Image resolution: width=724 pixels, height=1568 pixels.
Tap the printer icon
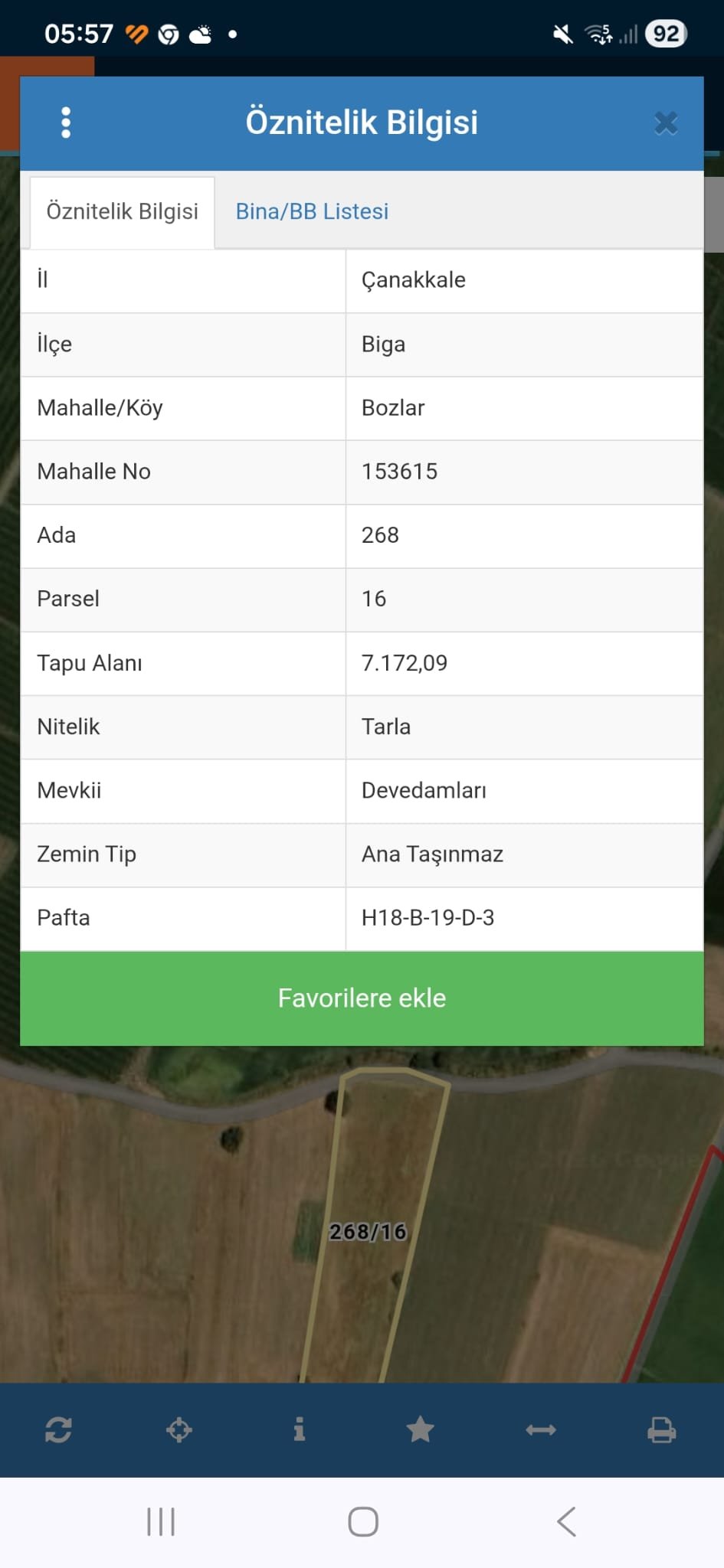[661, 1429]
